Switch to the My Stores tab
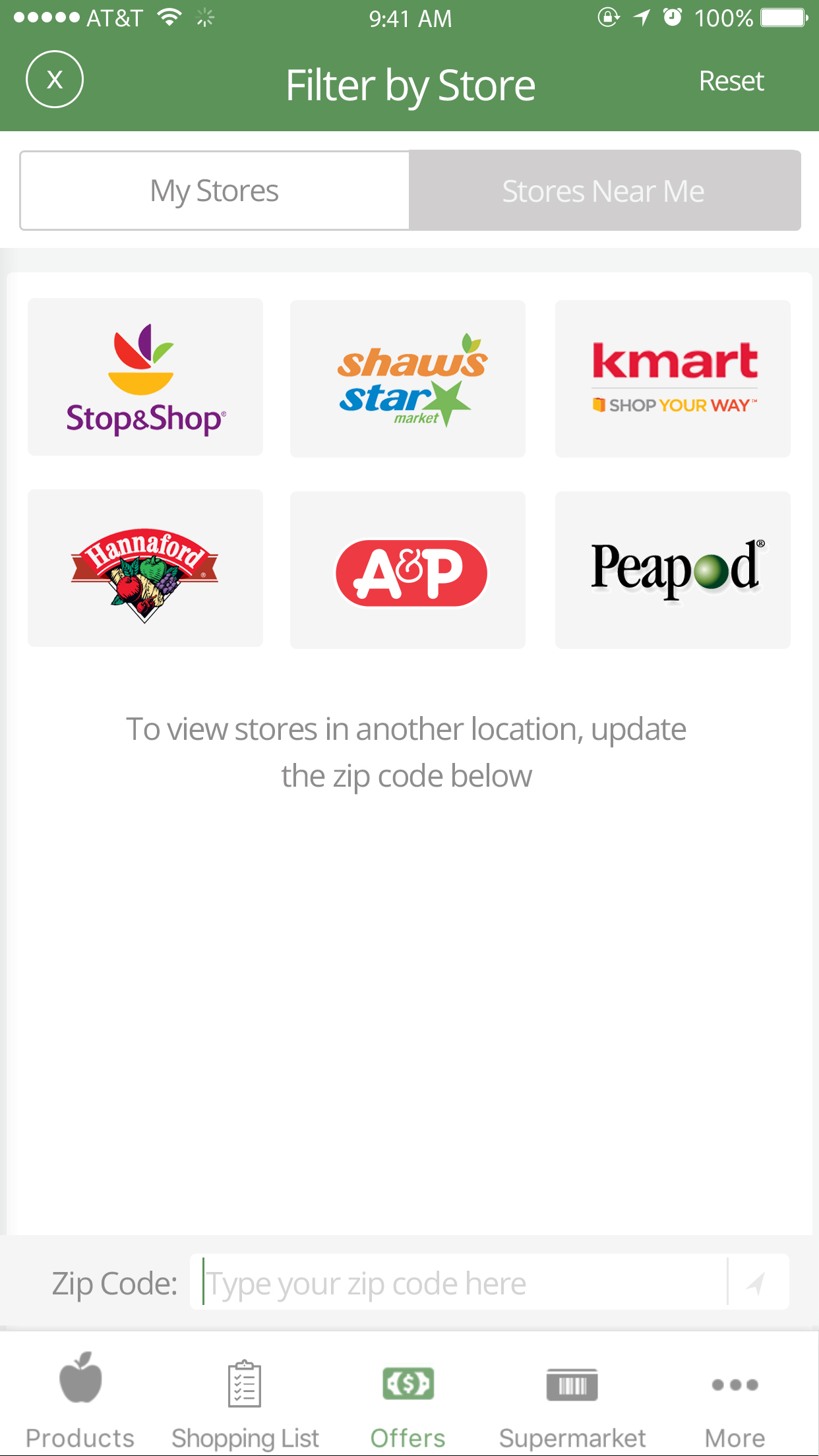Viewport: 819px width, 1456px height. (x=215, y=191)
